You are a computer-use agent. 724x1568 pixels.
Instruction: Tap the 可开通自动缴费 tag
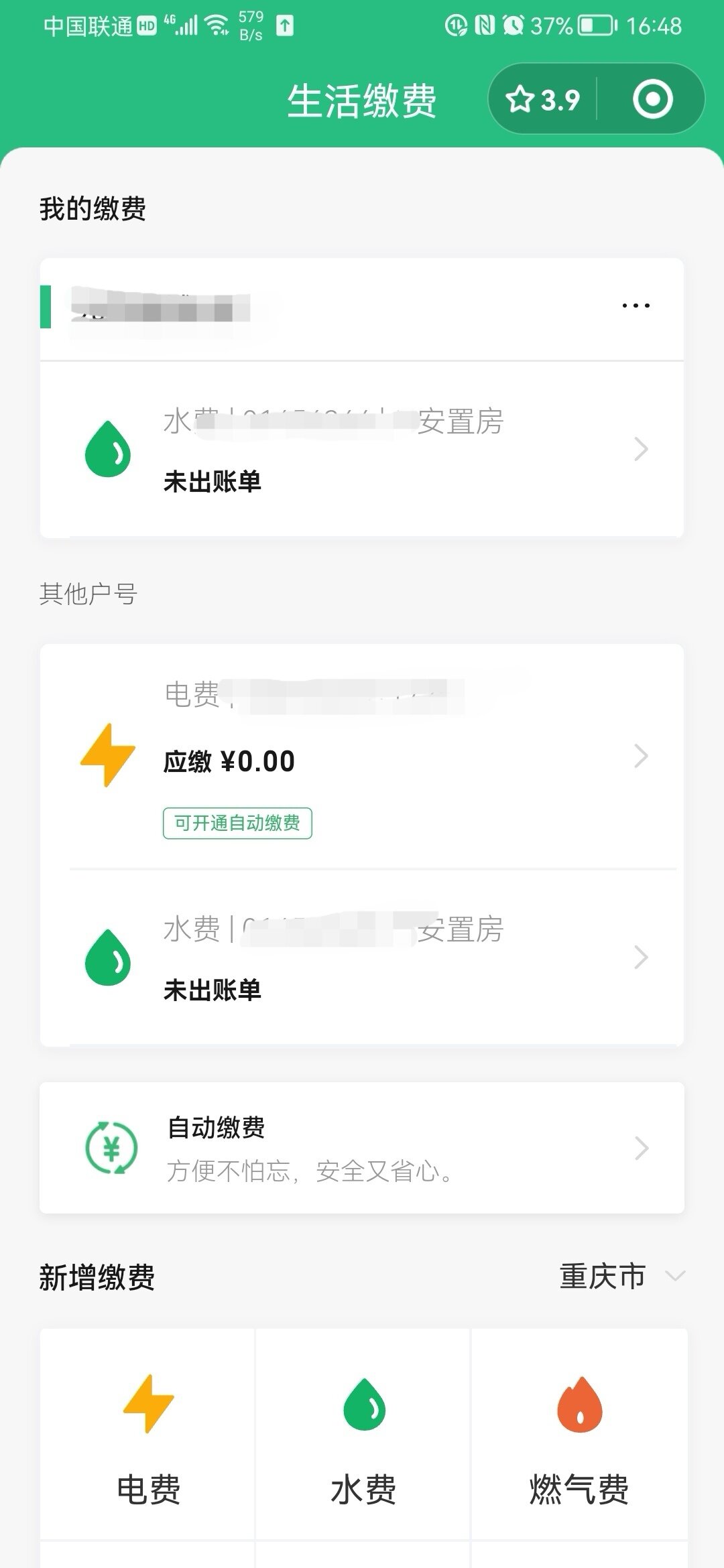tap(237, 823)
